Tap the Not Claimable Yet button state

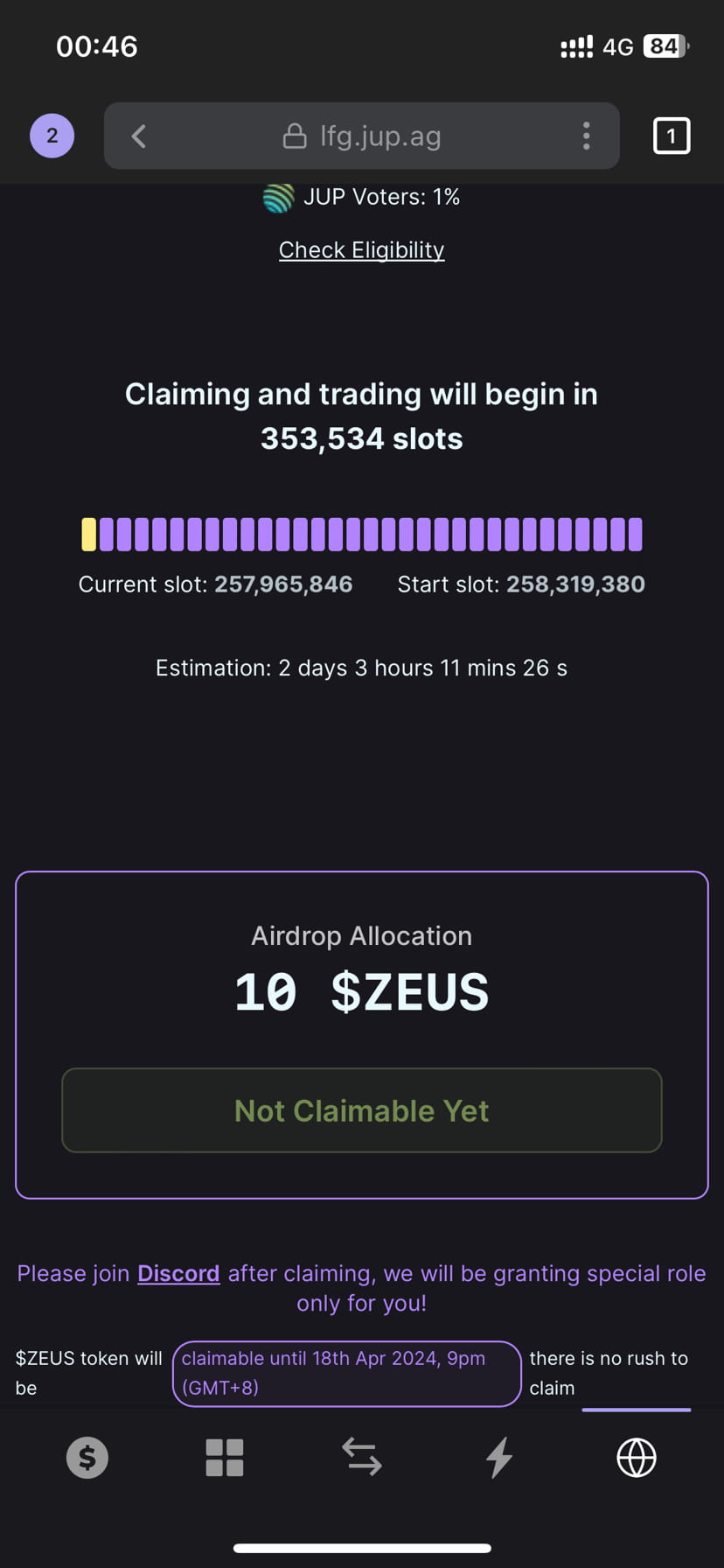pyautogui.click(x=361, y=1110)
